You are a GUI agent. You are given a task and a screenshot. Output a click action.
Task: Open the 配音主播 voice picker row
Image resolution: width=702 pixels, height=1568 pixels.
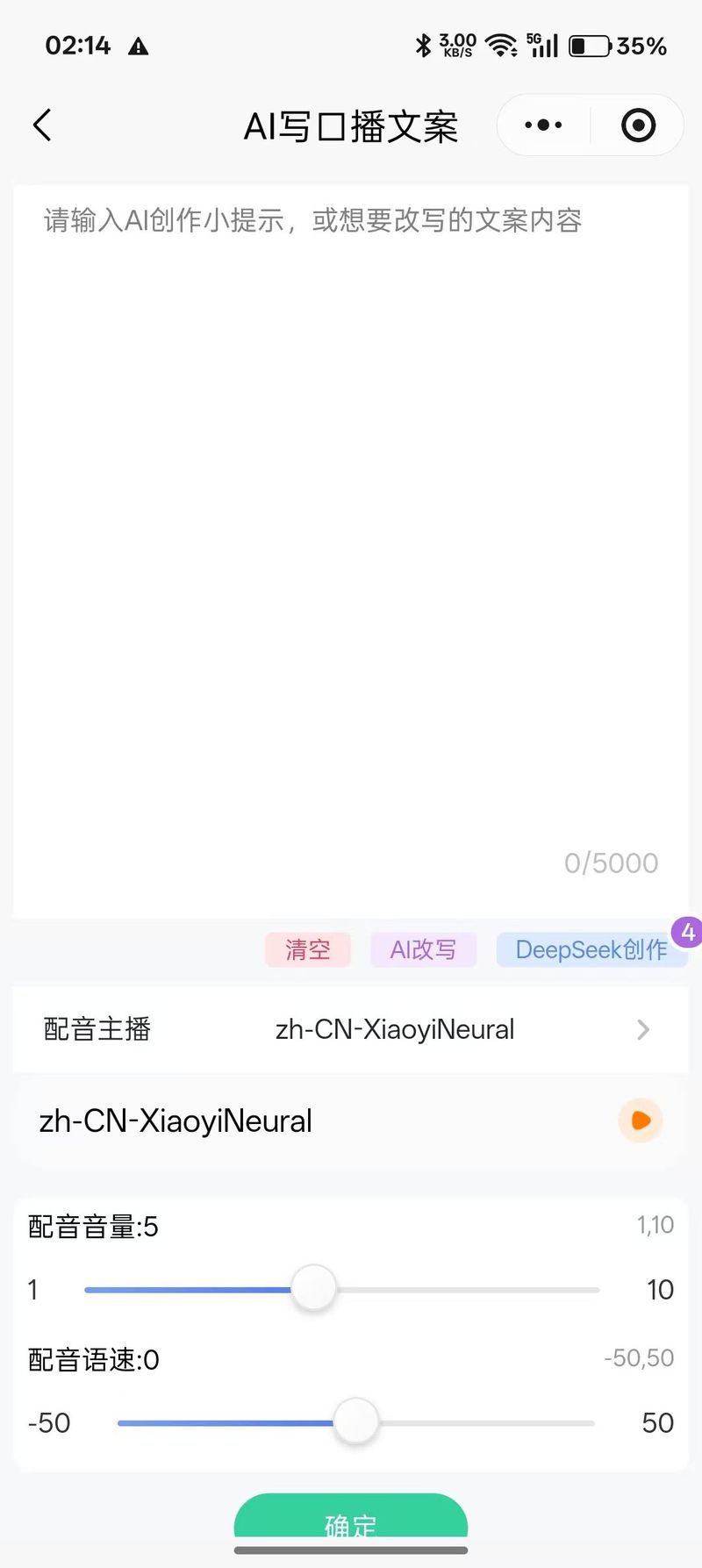351,1029
